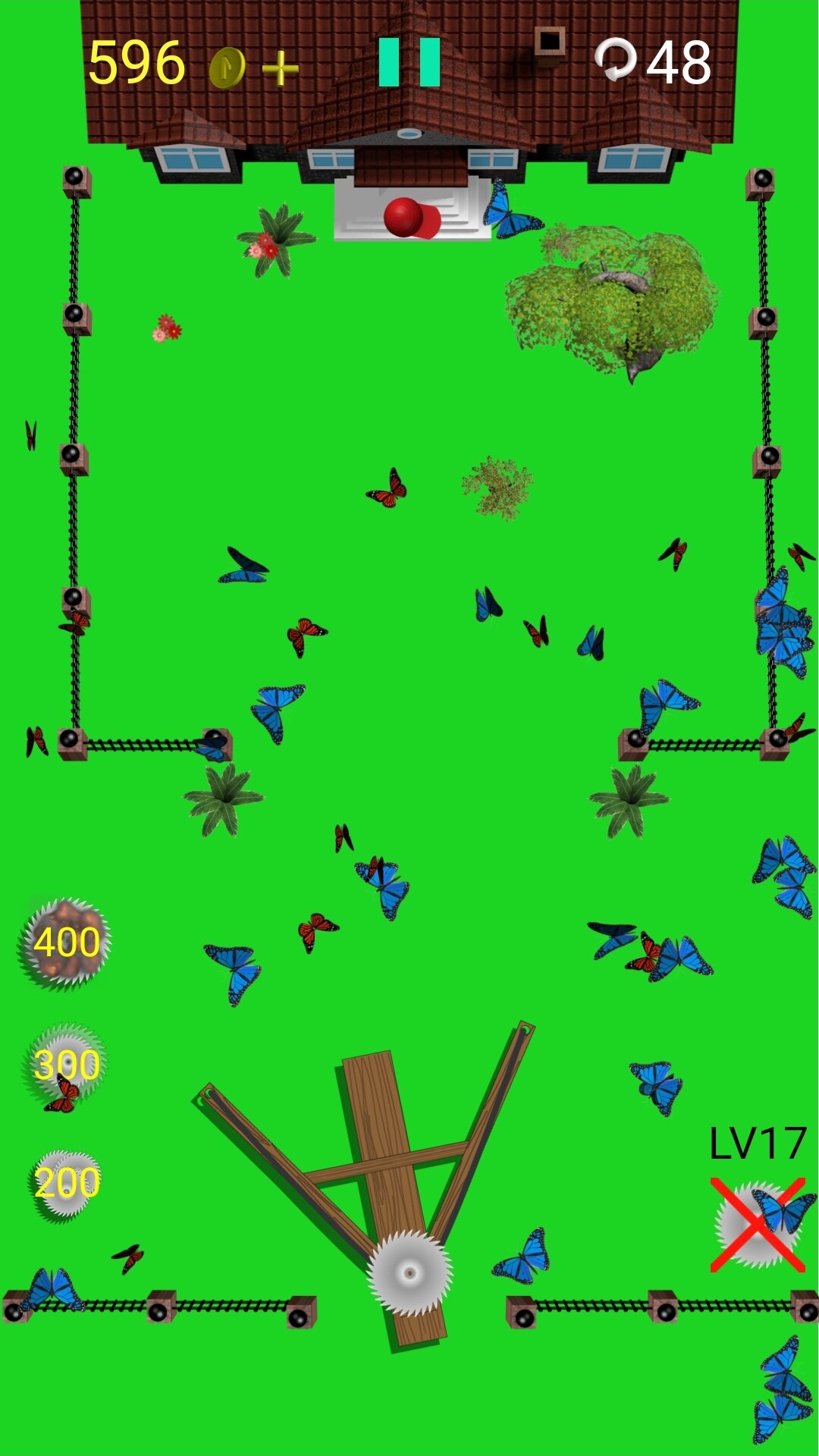The image size is (819, 1456).
Task: Tap the saw blade on the slingshot
Action: click(409, 1273)
